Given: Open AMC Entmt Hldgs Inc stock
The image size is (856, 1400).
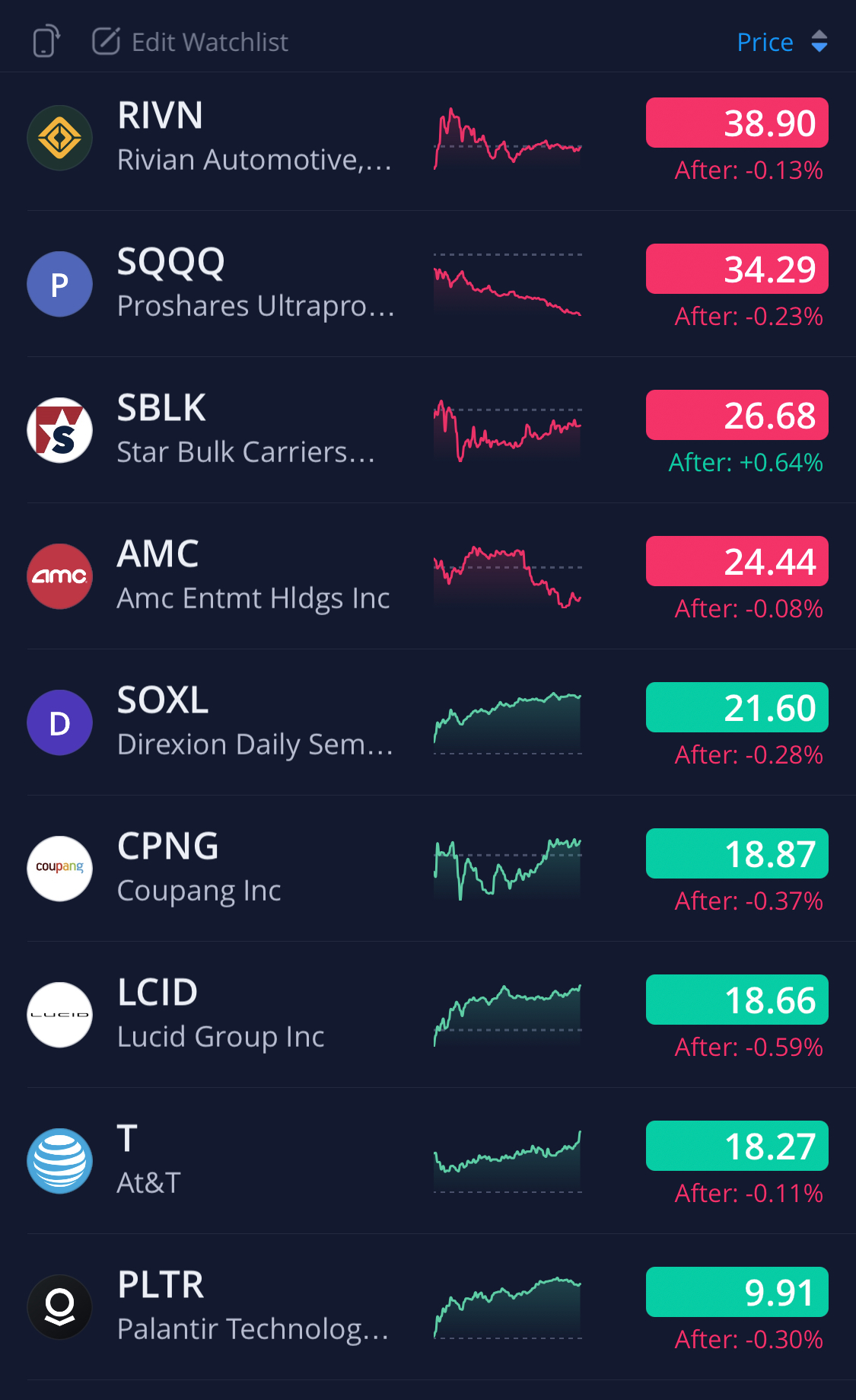Looking at the screenshot, I should coord(428,576).
